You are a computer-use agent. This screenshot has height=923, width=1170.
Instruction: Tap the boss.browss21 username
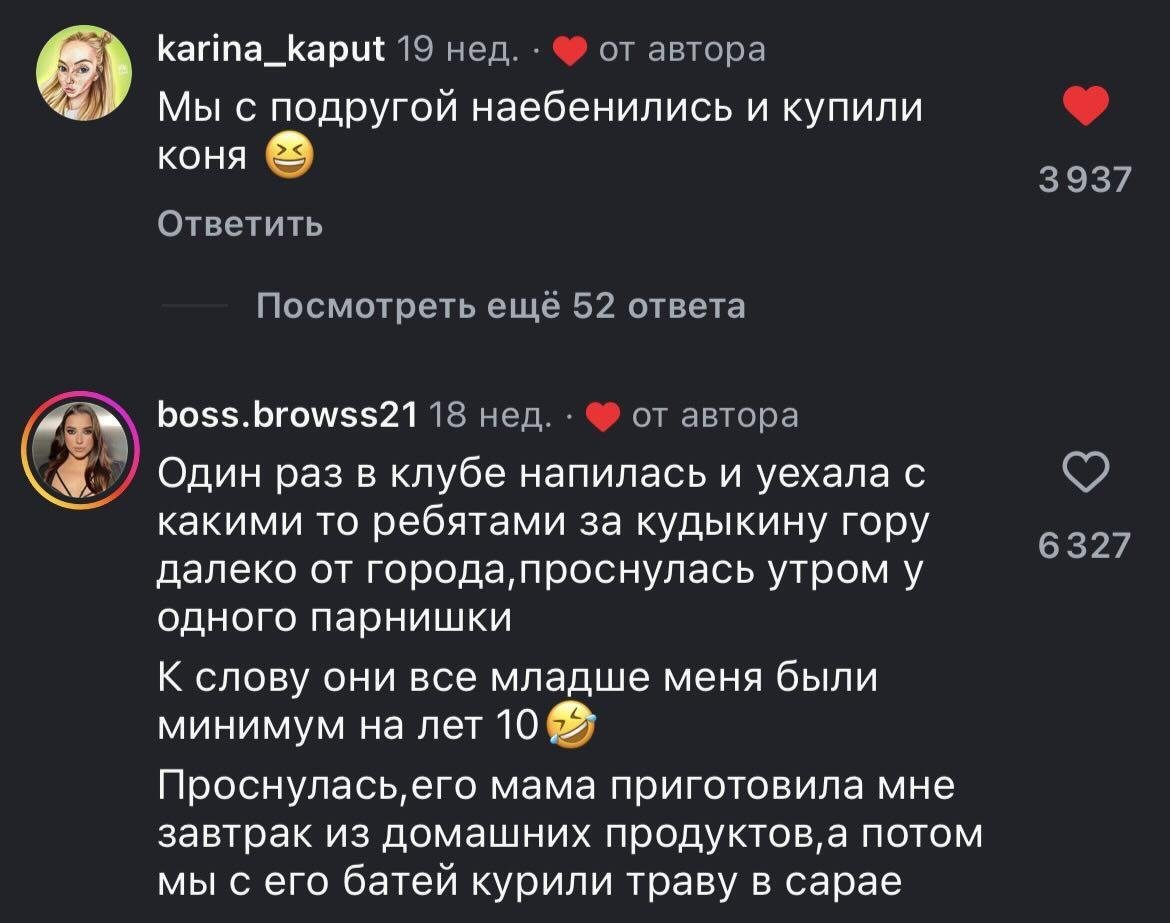point(287,415)
